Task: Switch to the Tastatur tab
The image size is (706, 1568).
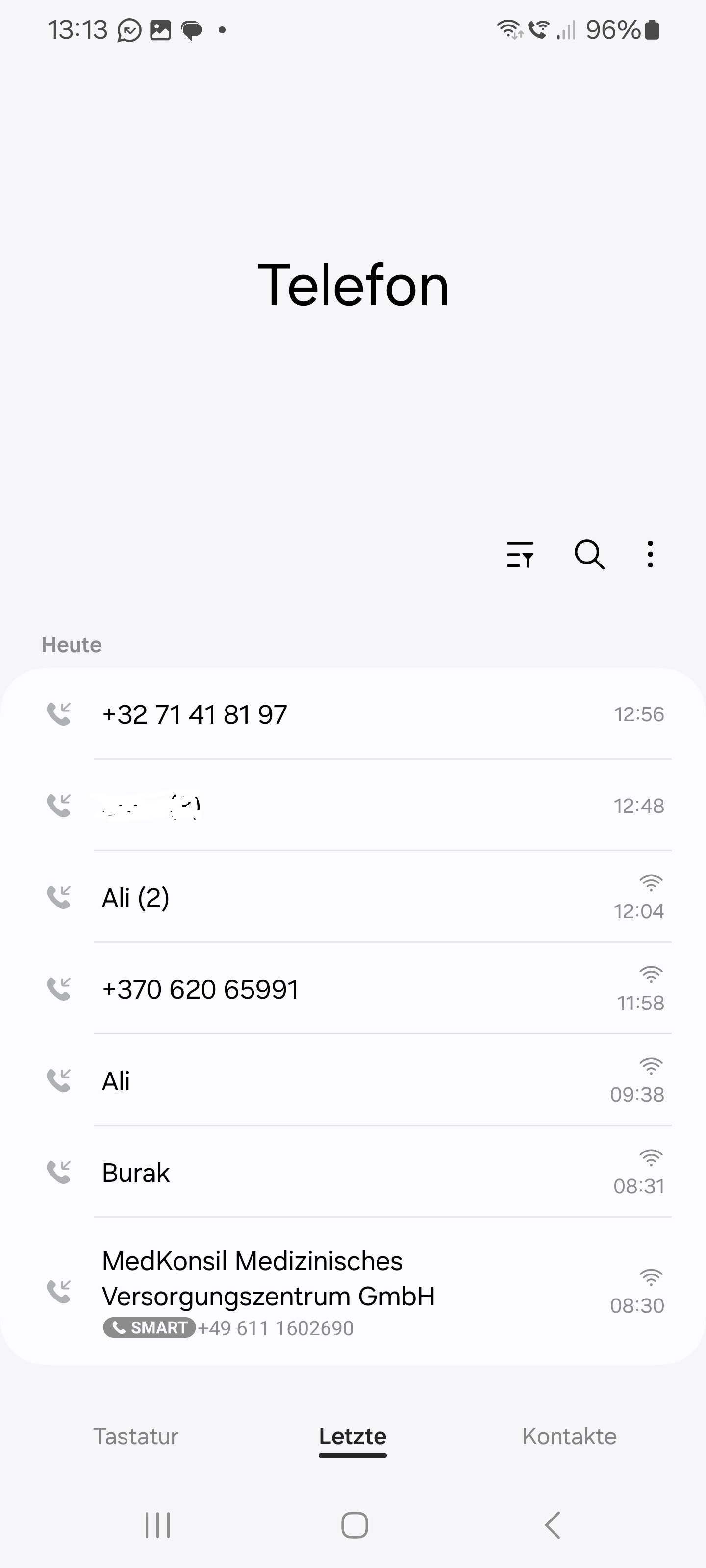Action: pos(136,1437)
